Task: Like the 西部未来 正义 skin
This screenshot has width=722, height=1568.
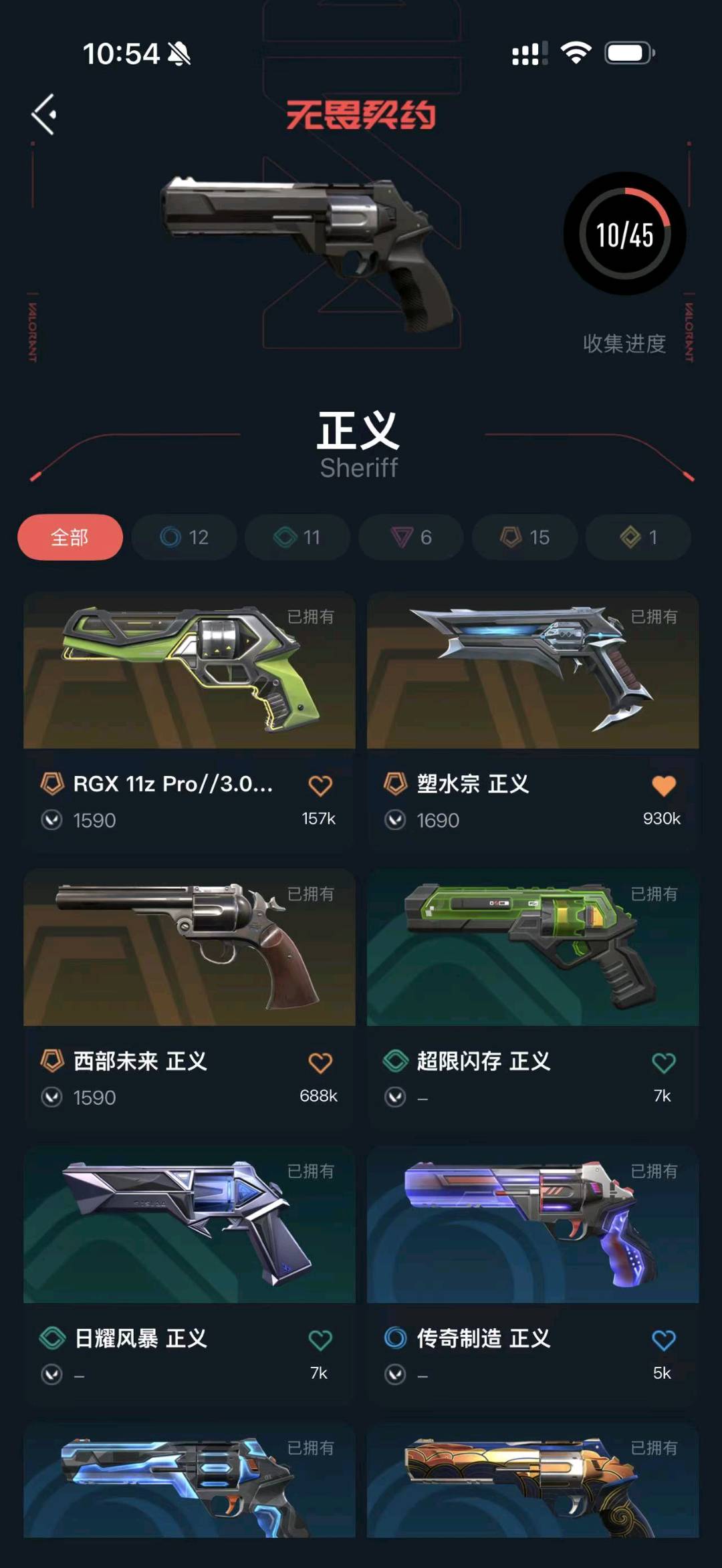Action: [320, 1063]
